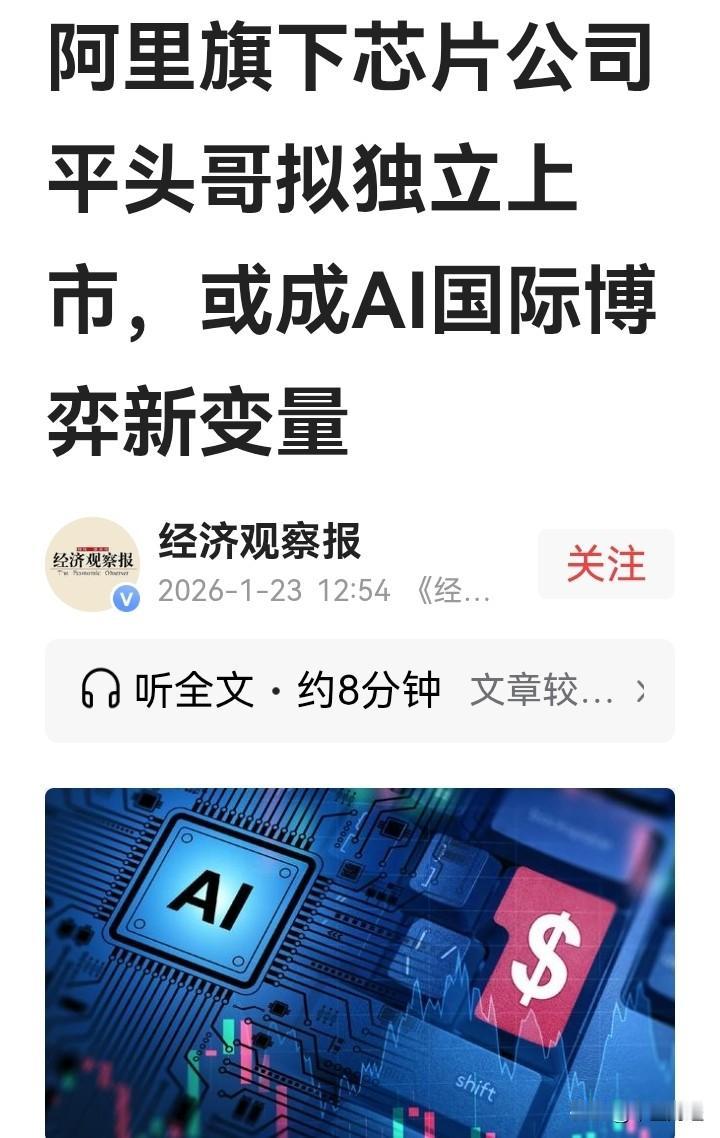The image size is (720, 1138).
Task: Click the 经济观察报 account name link
Action: pos(260,544)
